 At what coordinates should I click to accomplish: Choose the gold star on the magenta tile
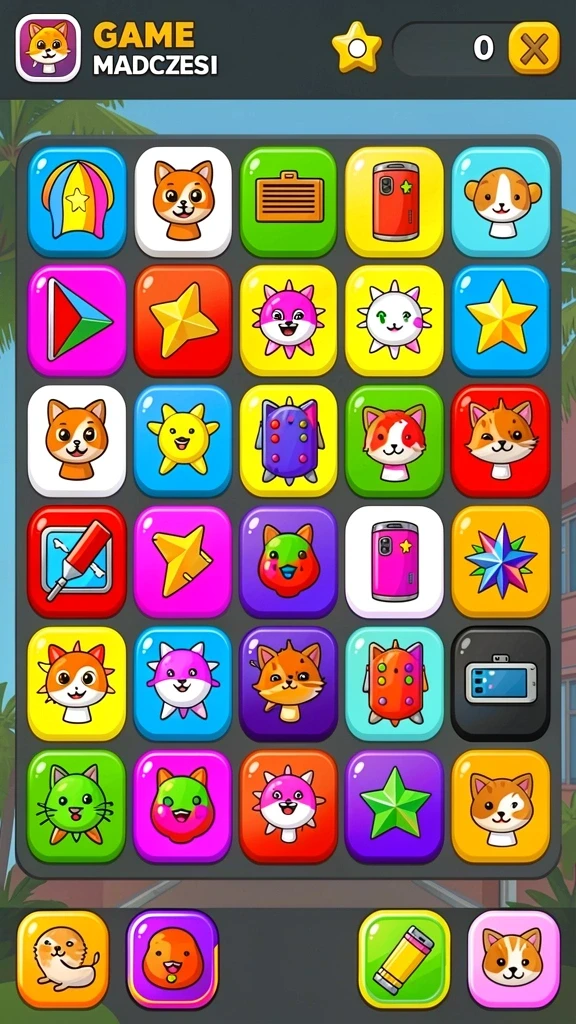(183, 562)
